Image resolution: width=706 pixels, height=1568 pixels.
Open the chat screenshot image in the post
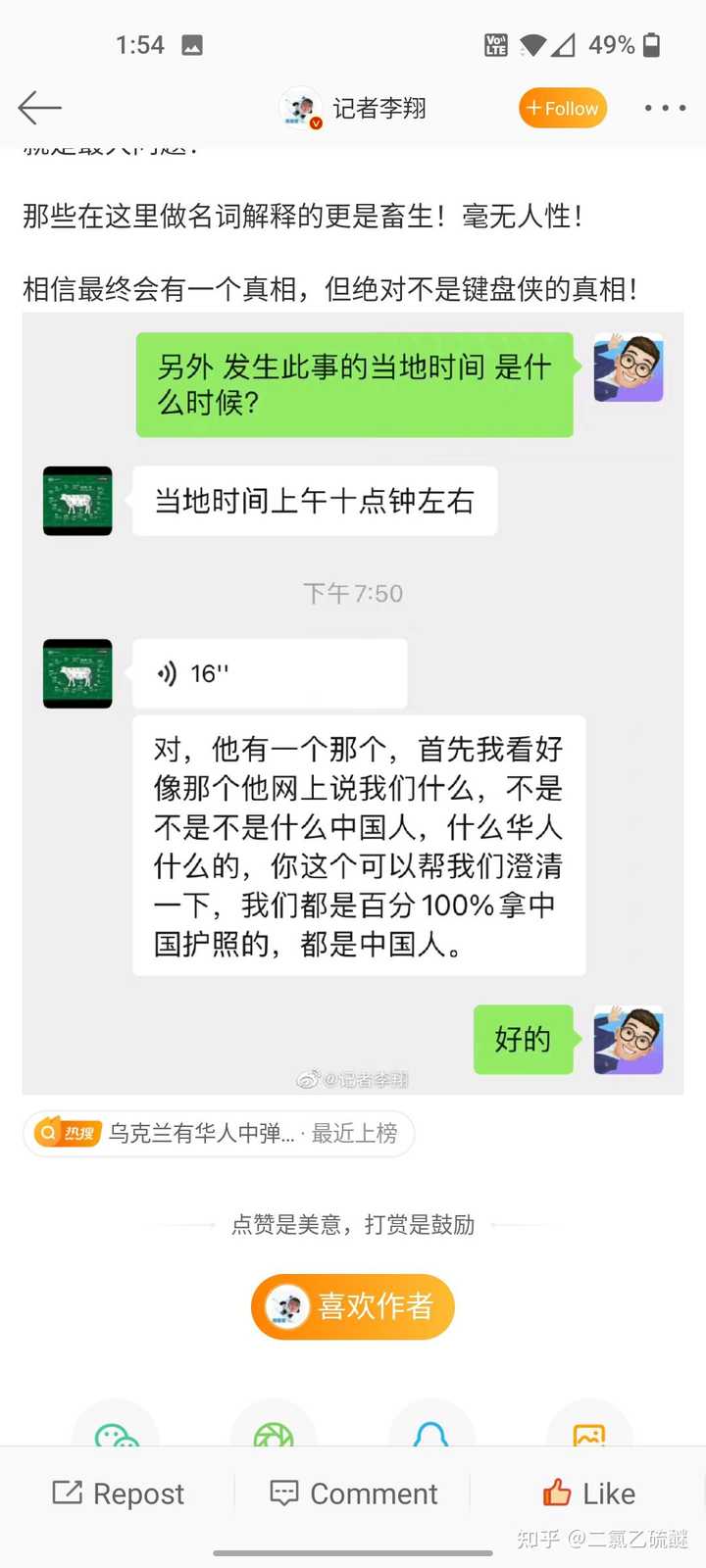coord(353,702)
